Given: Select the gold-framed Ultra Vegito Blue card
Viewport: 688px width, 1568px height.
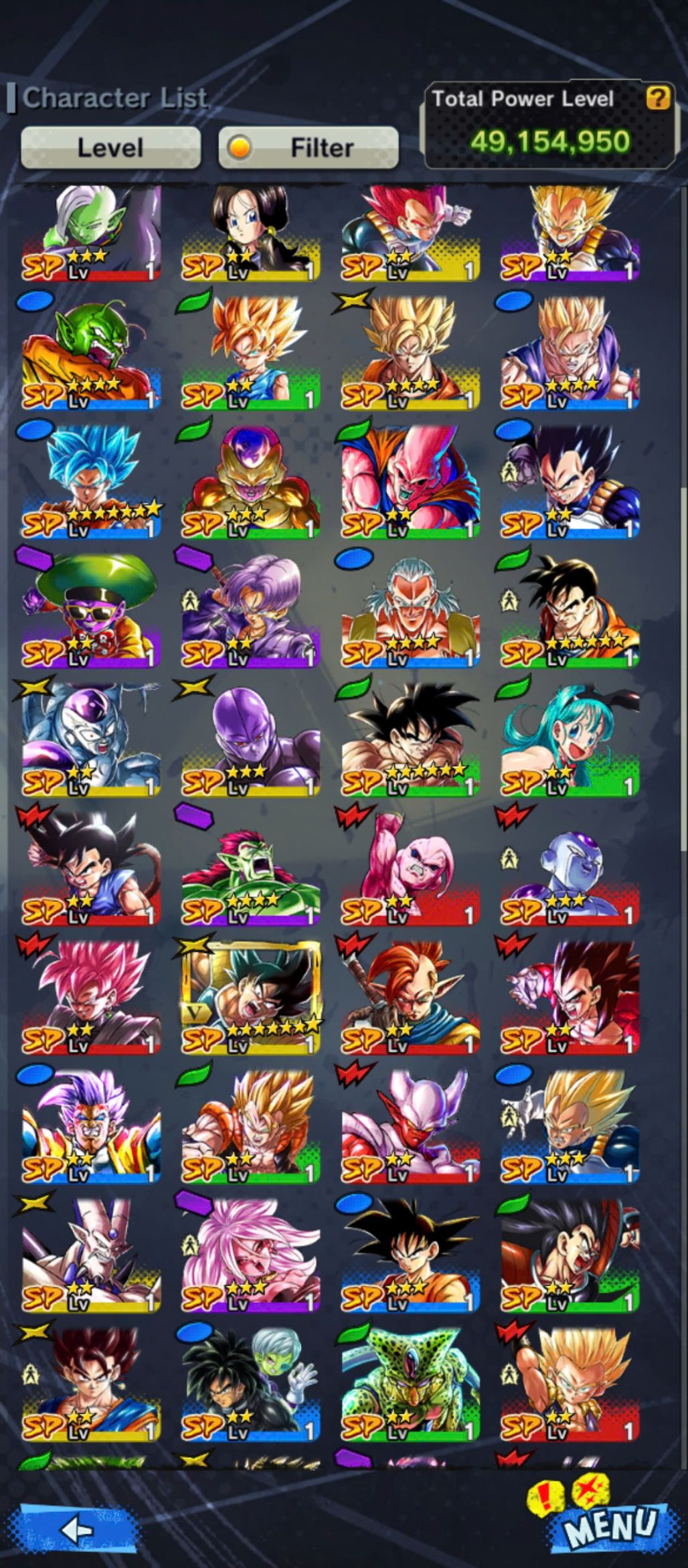Looking at the screenshot, I should point(250,996).
